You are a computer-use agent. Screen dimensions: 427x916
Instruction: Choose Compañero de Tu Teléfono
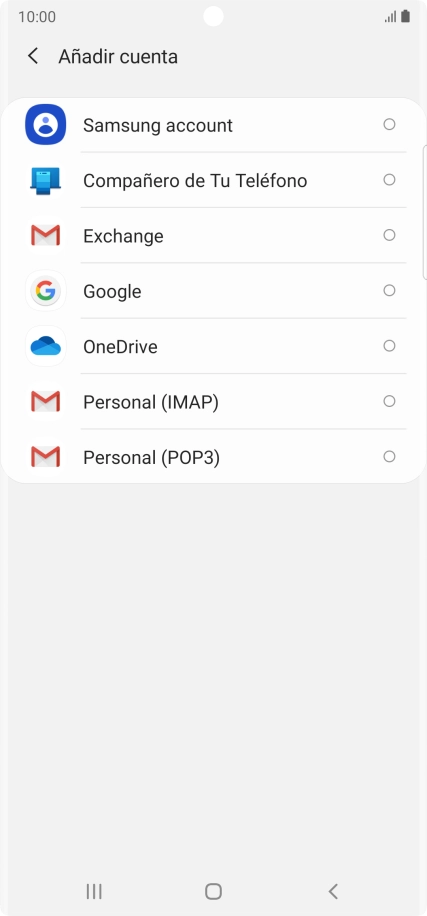click(213, 180)
